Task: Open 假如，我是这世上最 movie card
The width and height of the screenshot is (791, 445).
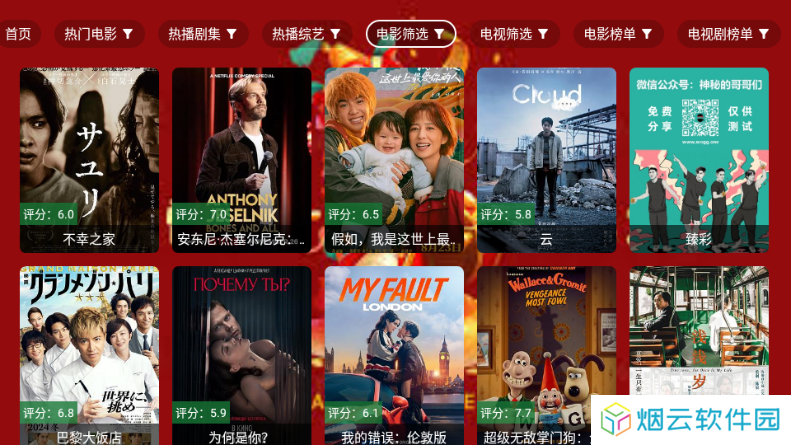Action: tap(394, 160)
